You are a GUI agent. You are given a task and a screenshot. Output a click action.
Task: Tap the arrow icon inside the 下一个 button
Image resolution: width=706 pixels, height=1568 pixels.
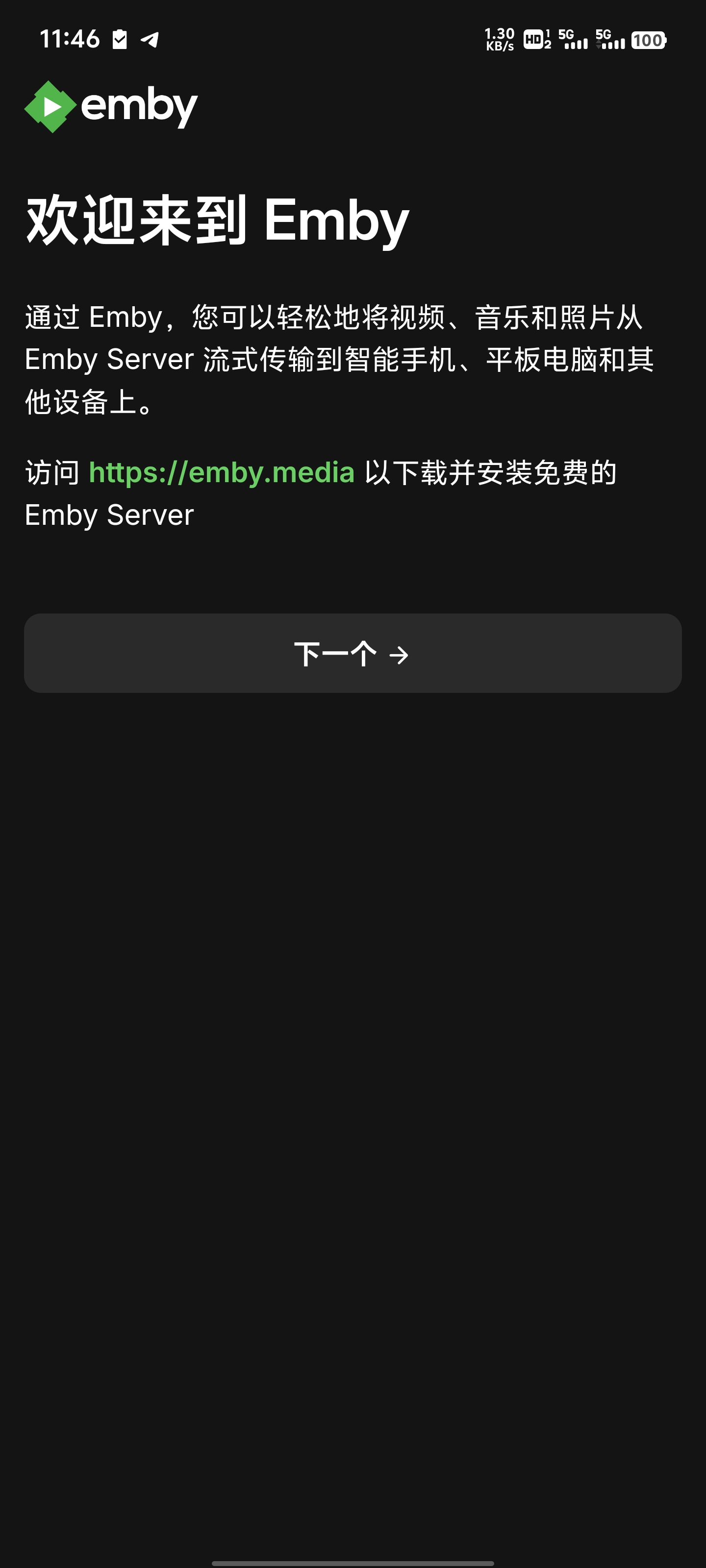399,655
